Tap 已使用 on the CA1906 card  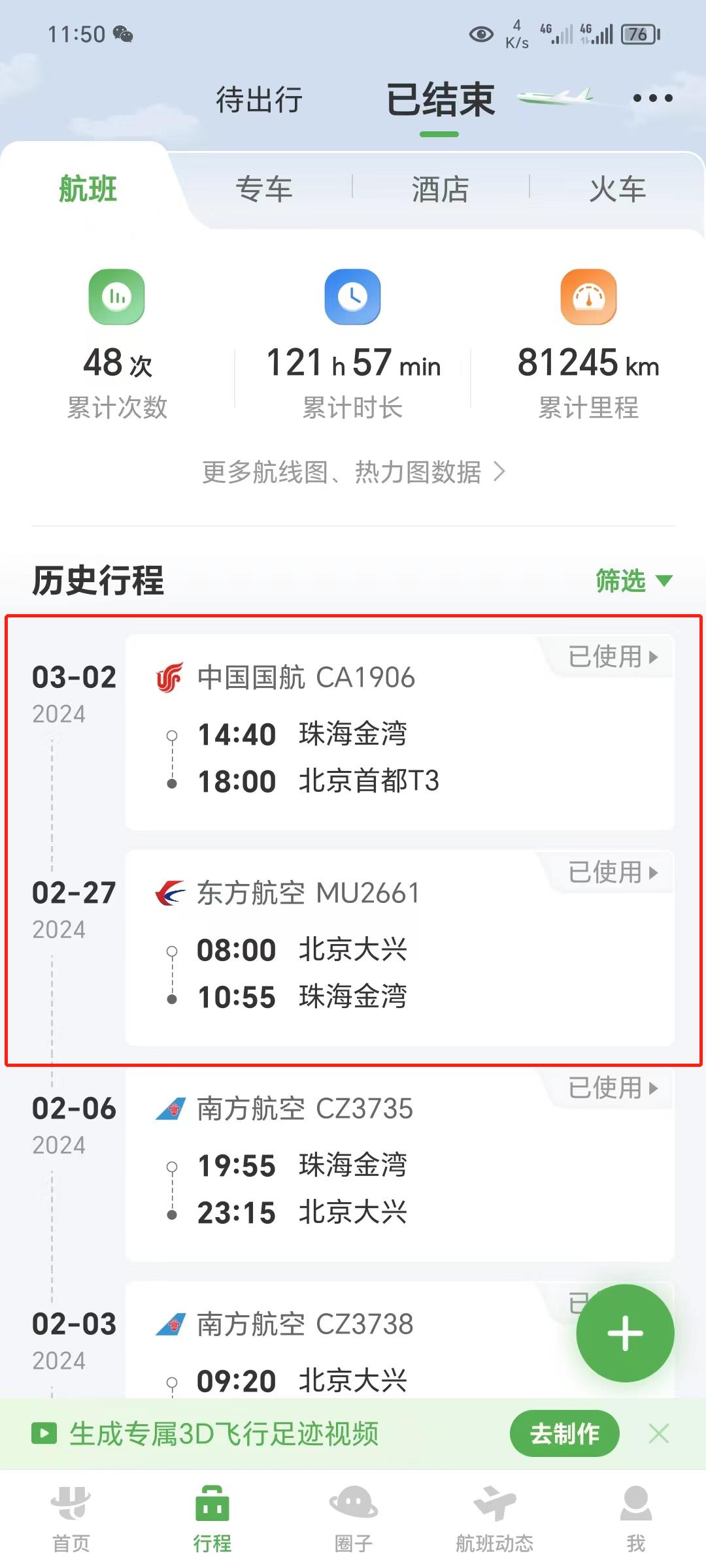point(613,657)
